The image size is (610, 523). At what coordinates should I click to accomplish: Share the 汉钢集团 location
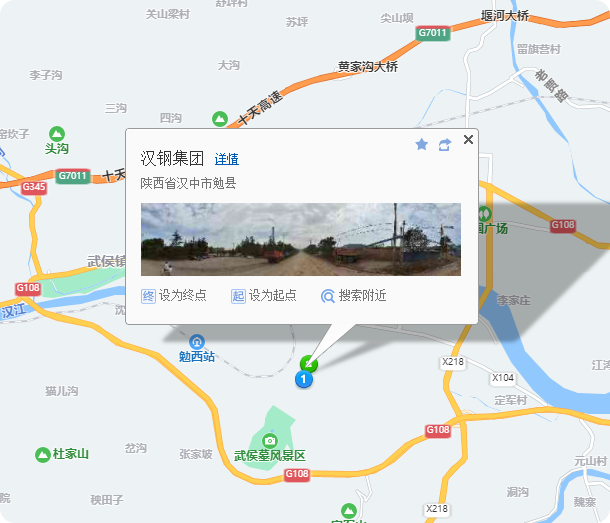tap(445, 145)
